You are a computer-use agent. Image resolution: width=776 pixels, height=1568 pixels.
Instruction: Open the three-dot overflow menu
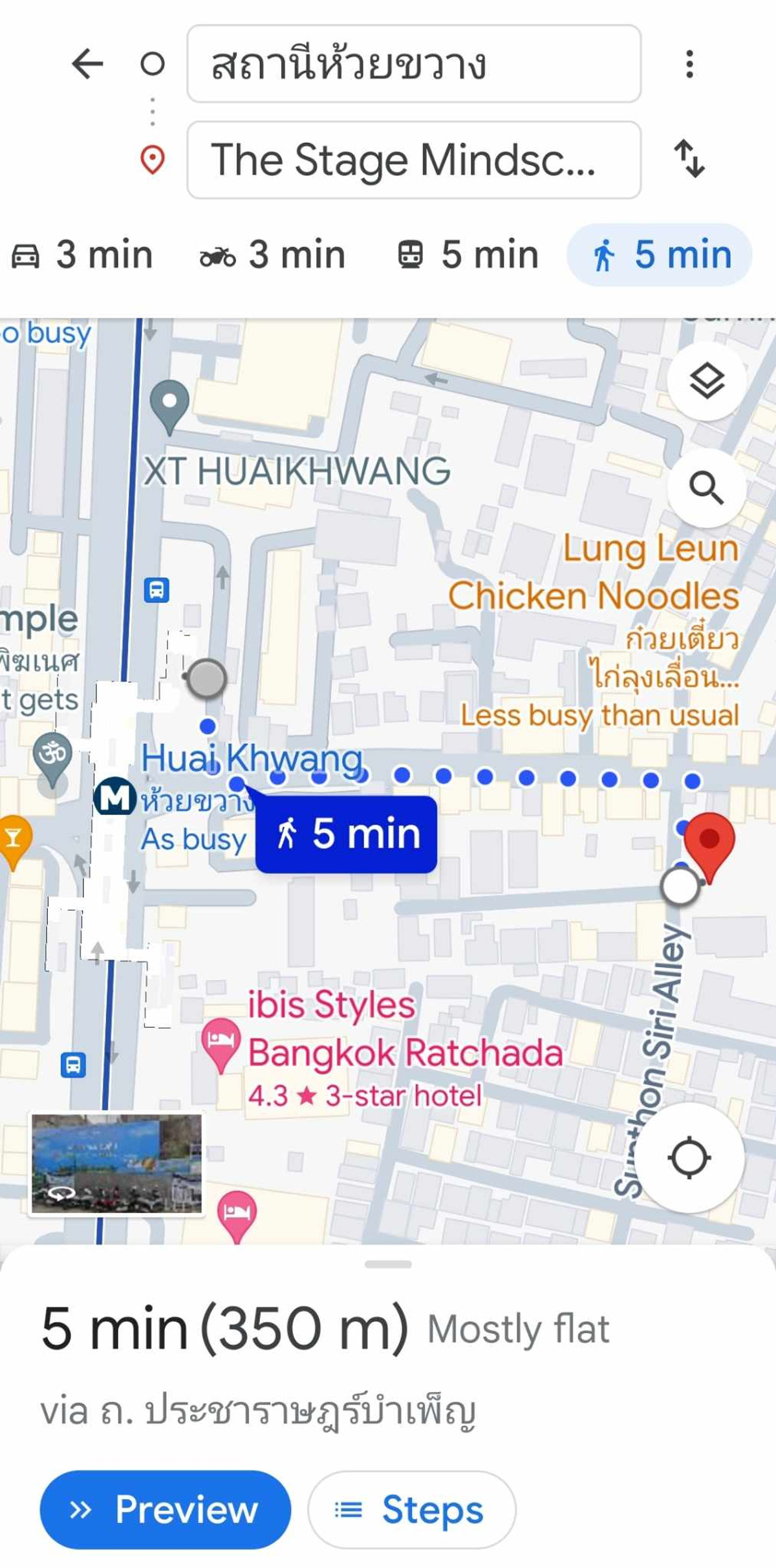(689, 64)
